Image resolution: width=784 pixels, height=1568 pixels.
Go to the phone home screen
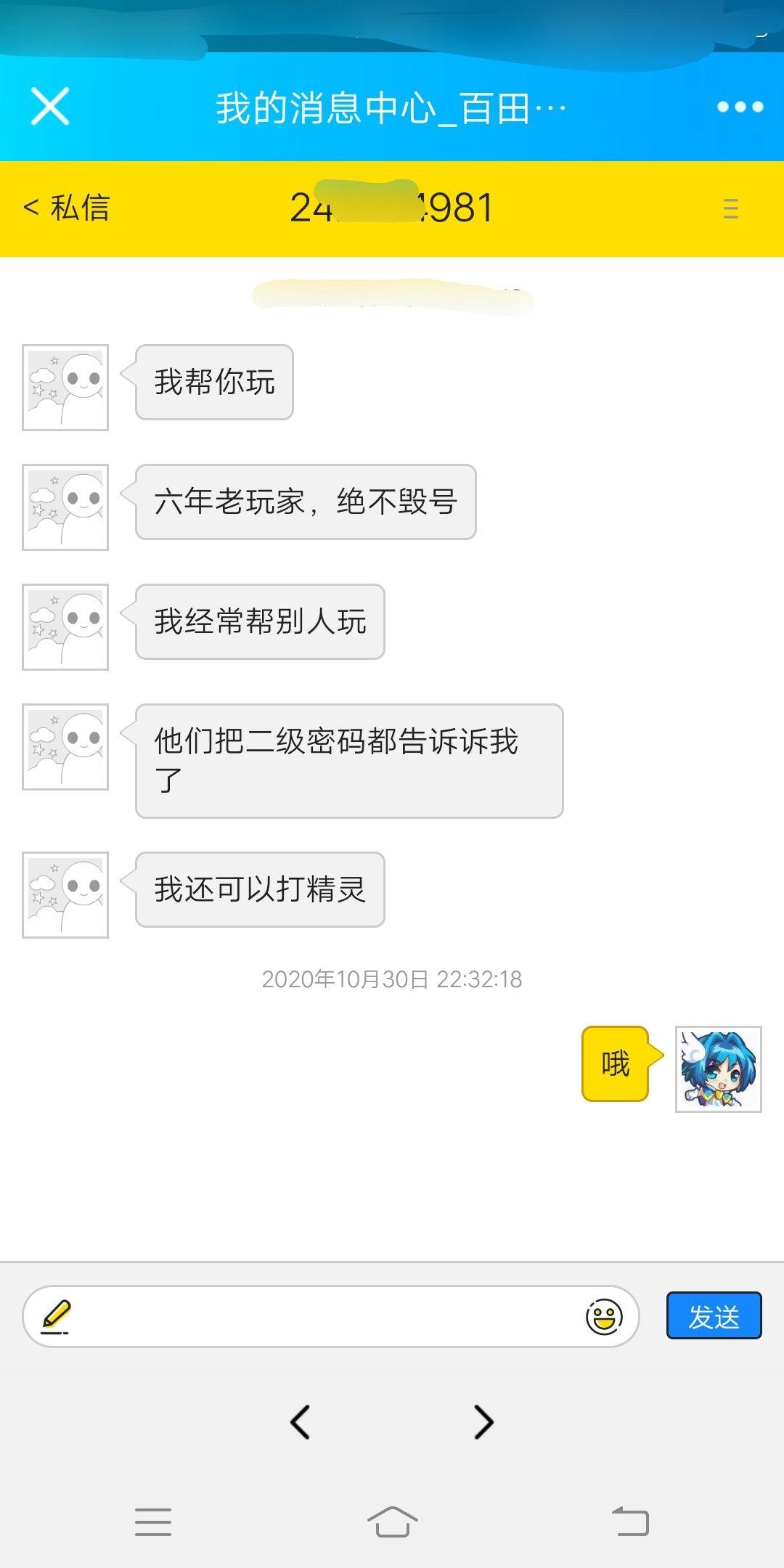click(x=392, y=1522)
